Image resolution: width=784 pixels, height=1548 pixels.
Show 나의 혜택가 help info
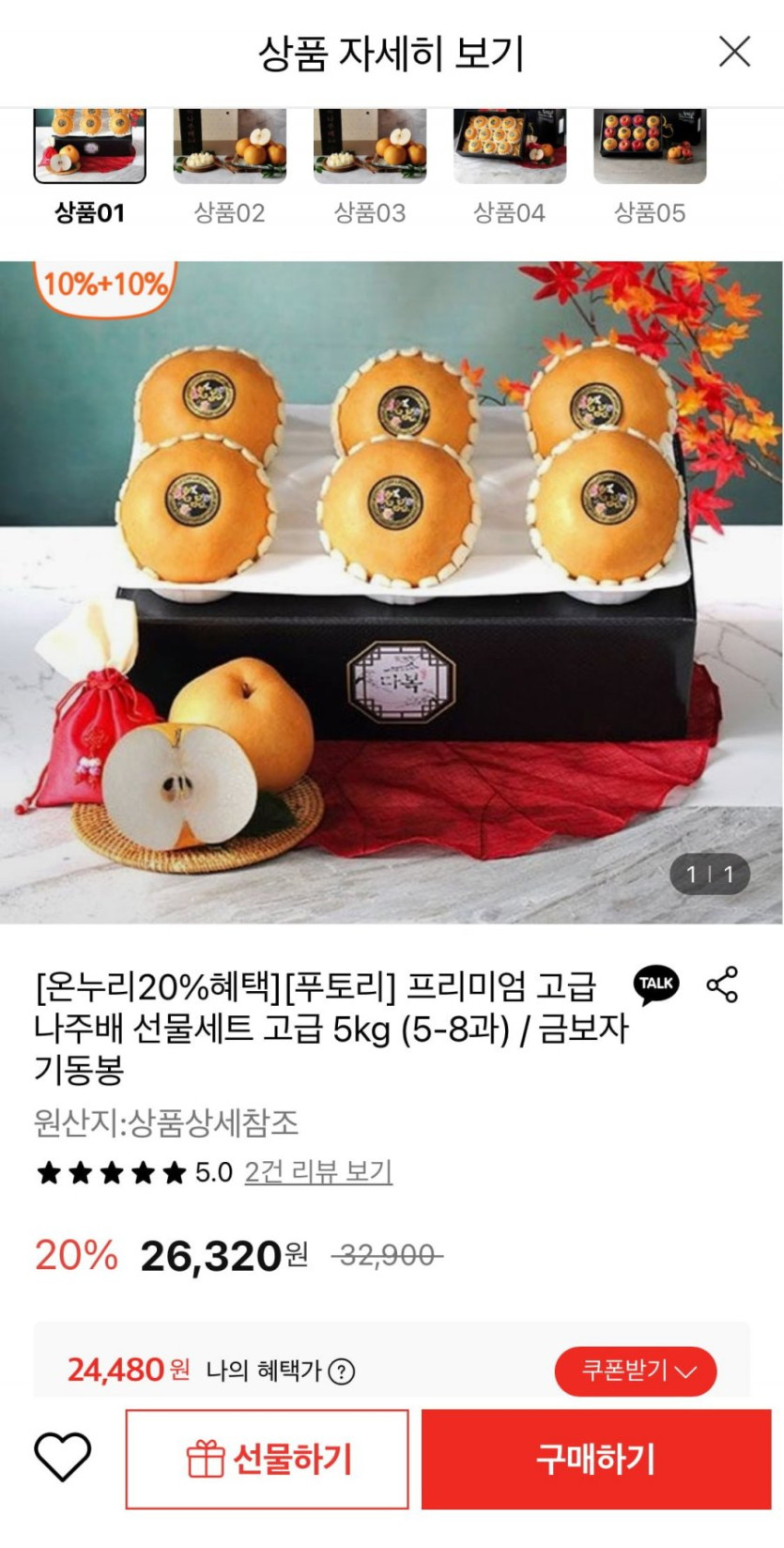(x=342, y=1372)
